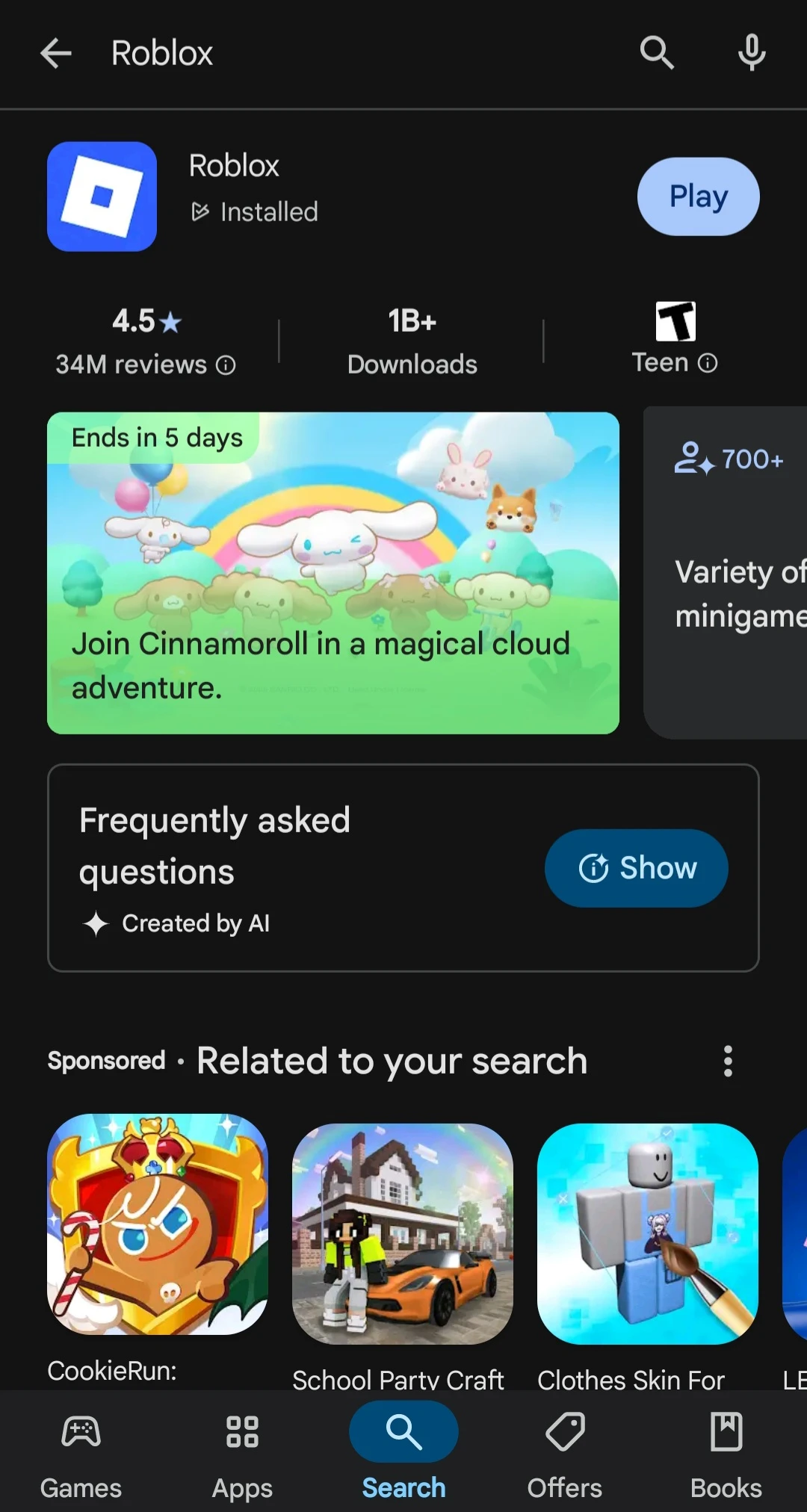Show the frequently asked questions
Screen dimensions: 807x1512
pos(636,868)
